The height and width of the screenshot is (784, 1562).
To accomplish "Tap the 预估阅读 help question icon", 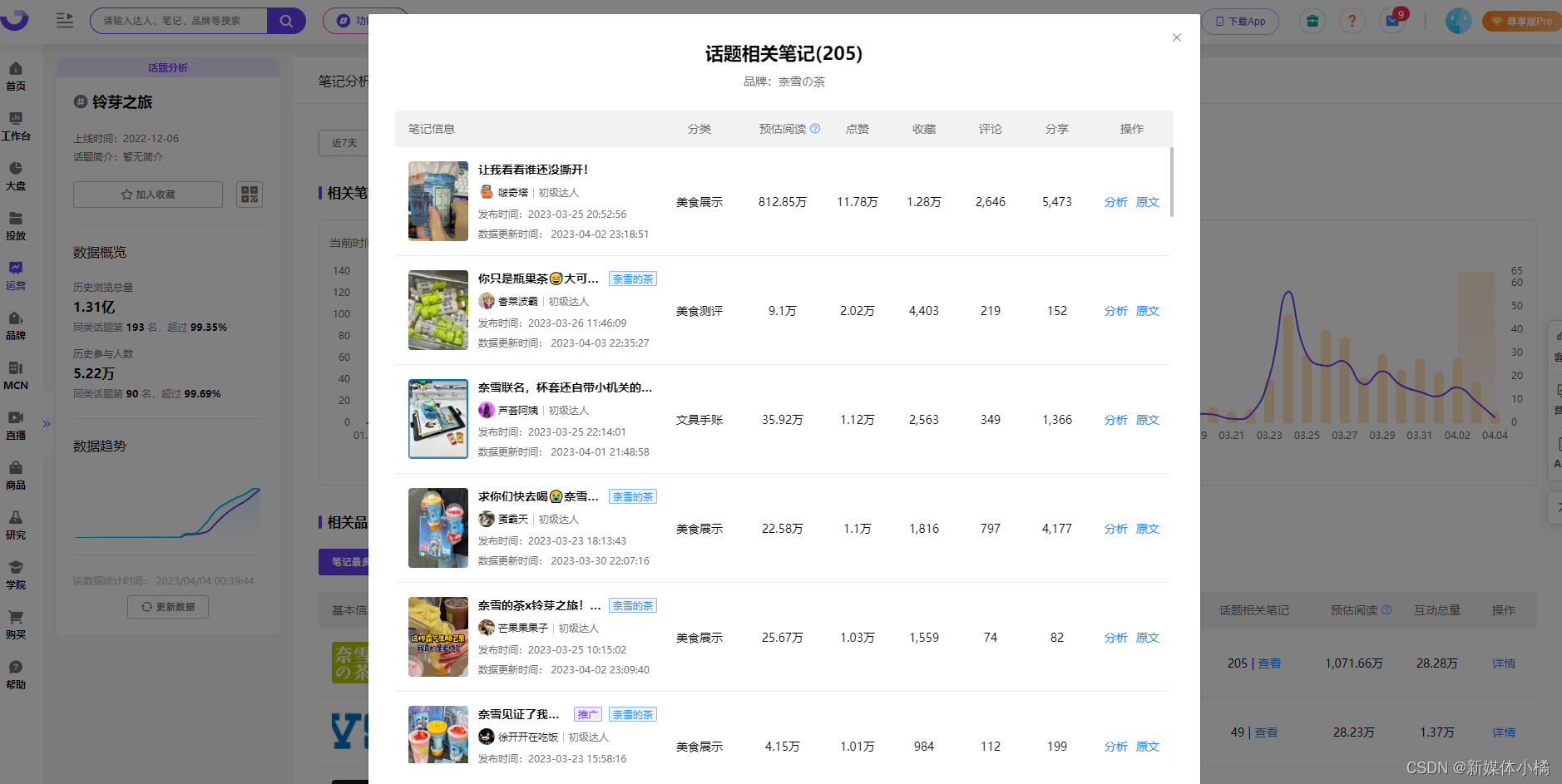I will 815,129.
